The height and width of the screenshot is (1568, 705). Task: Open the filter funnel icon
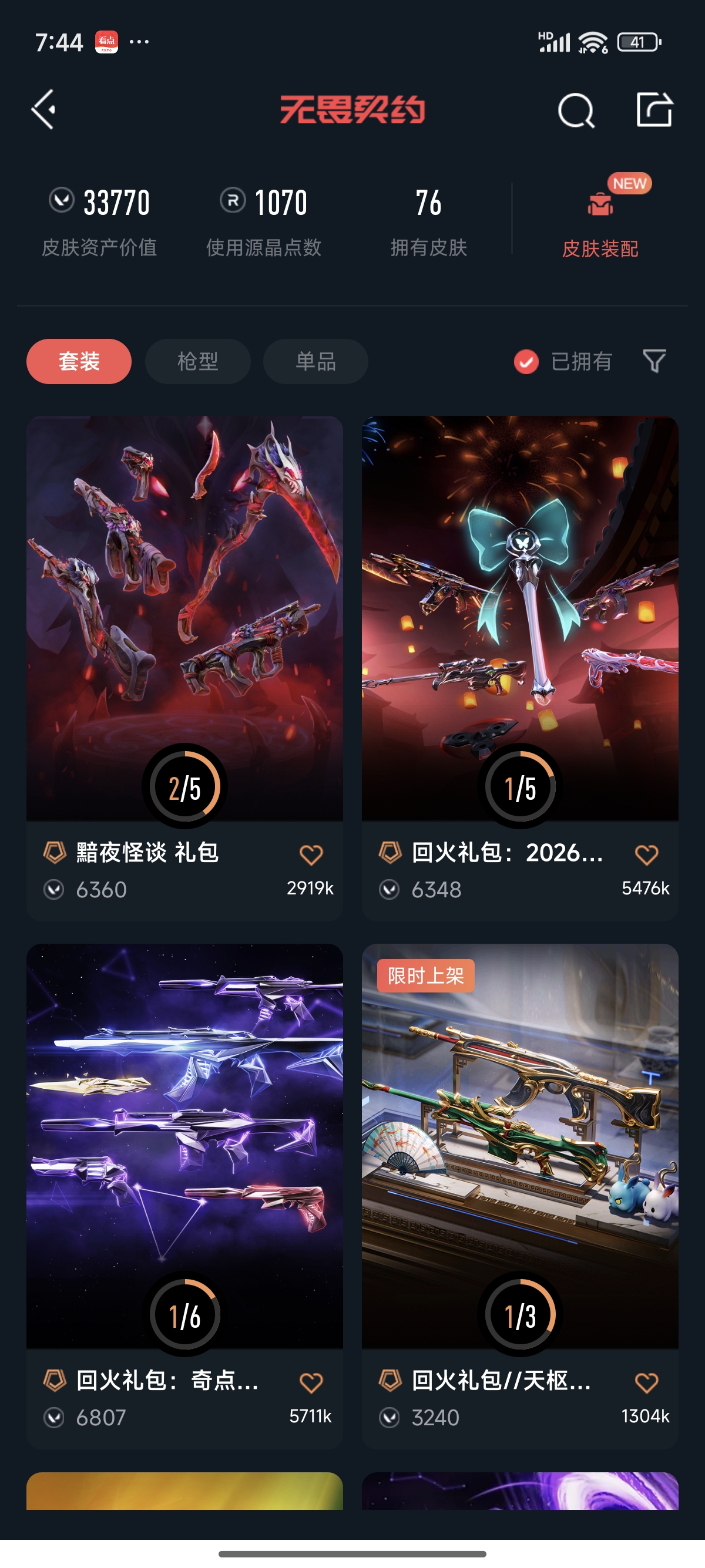click(x=654, y=361)
